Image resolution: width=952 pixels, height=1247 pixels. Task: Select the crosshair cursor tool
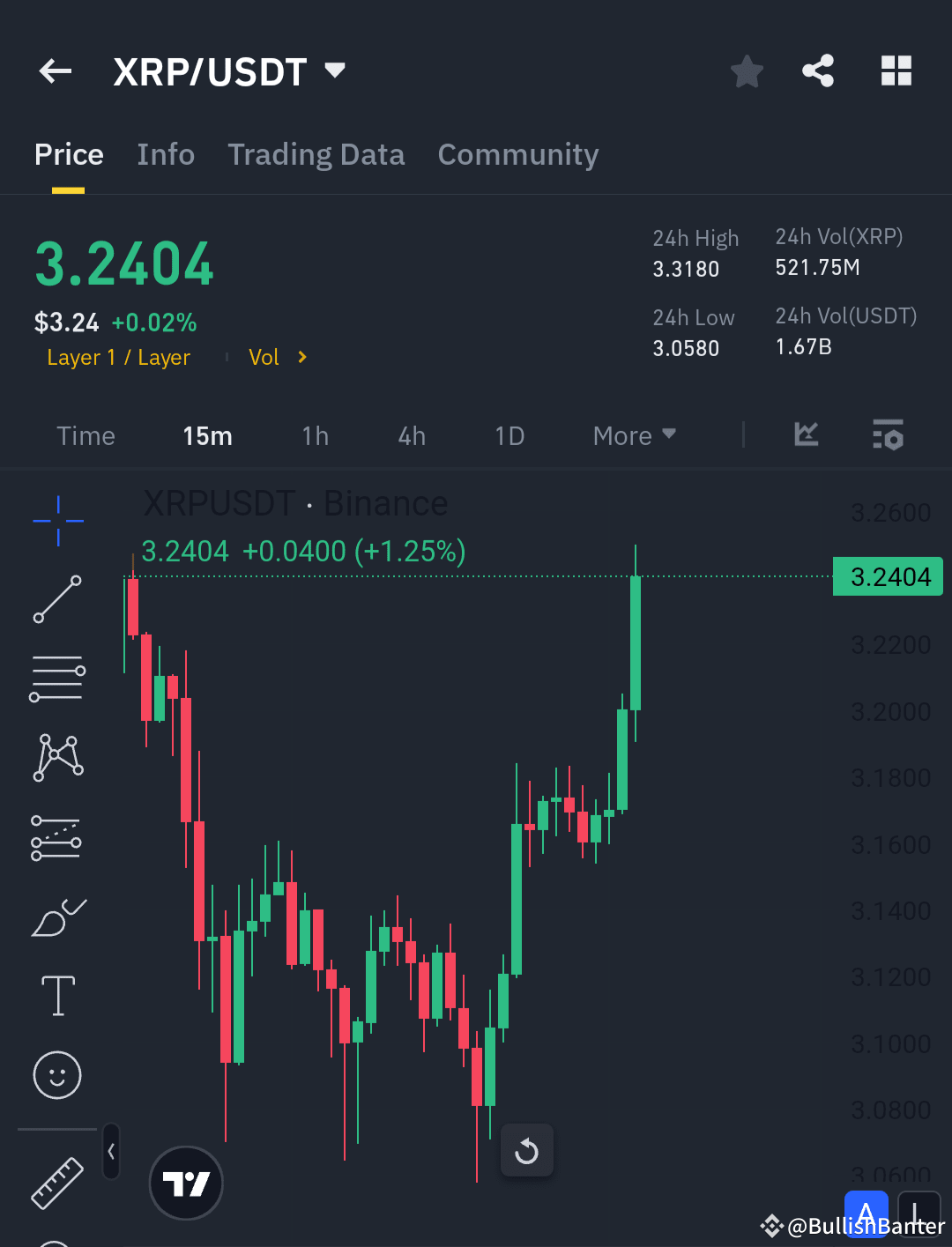pyautogui.click(x=56, y=521)
